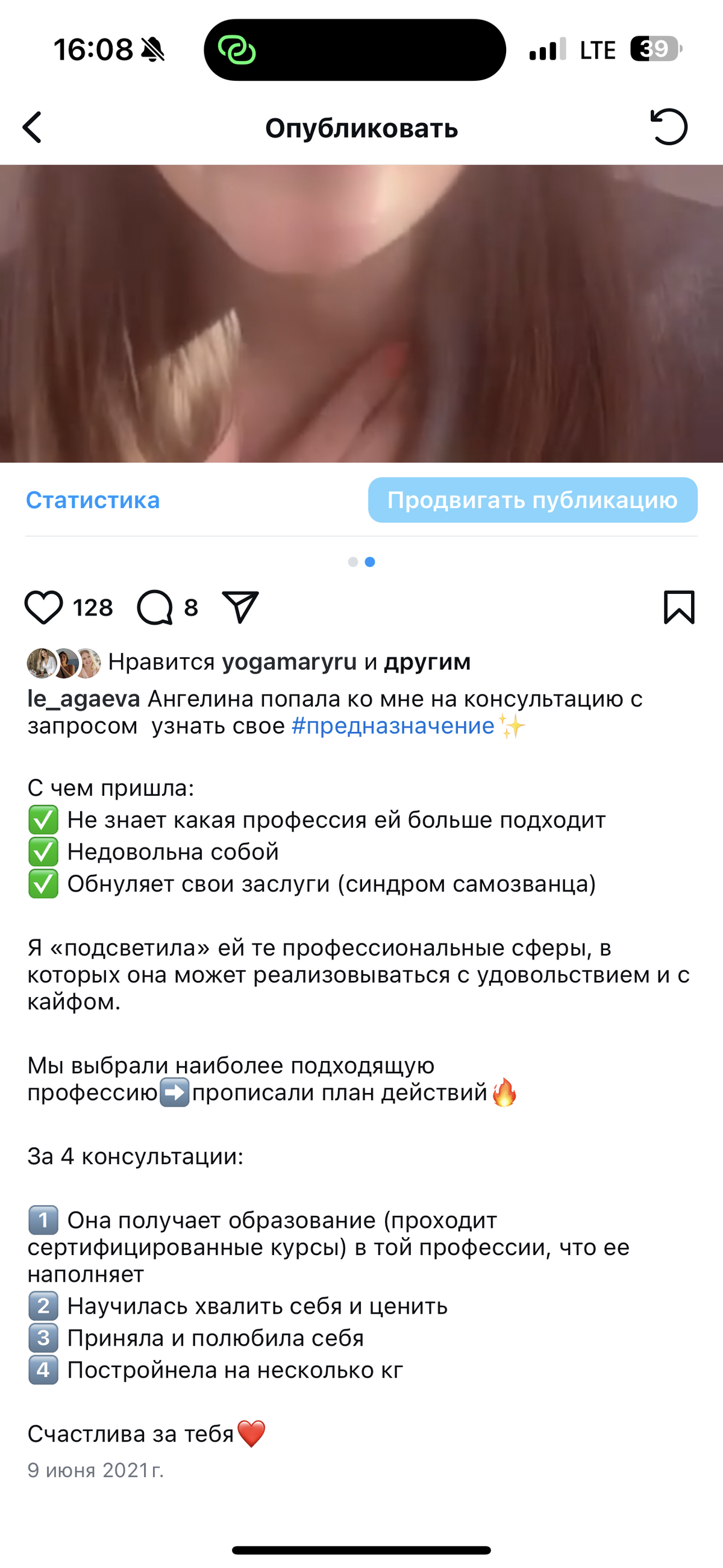The image size is (723, 1568).
Task: Save post with bookmark icon
Action: (x=678, y=608)
